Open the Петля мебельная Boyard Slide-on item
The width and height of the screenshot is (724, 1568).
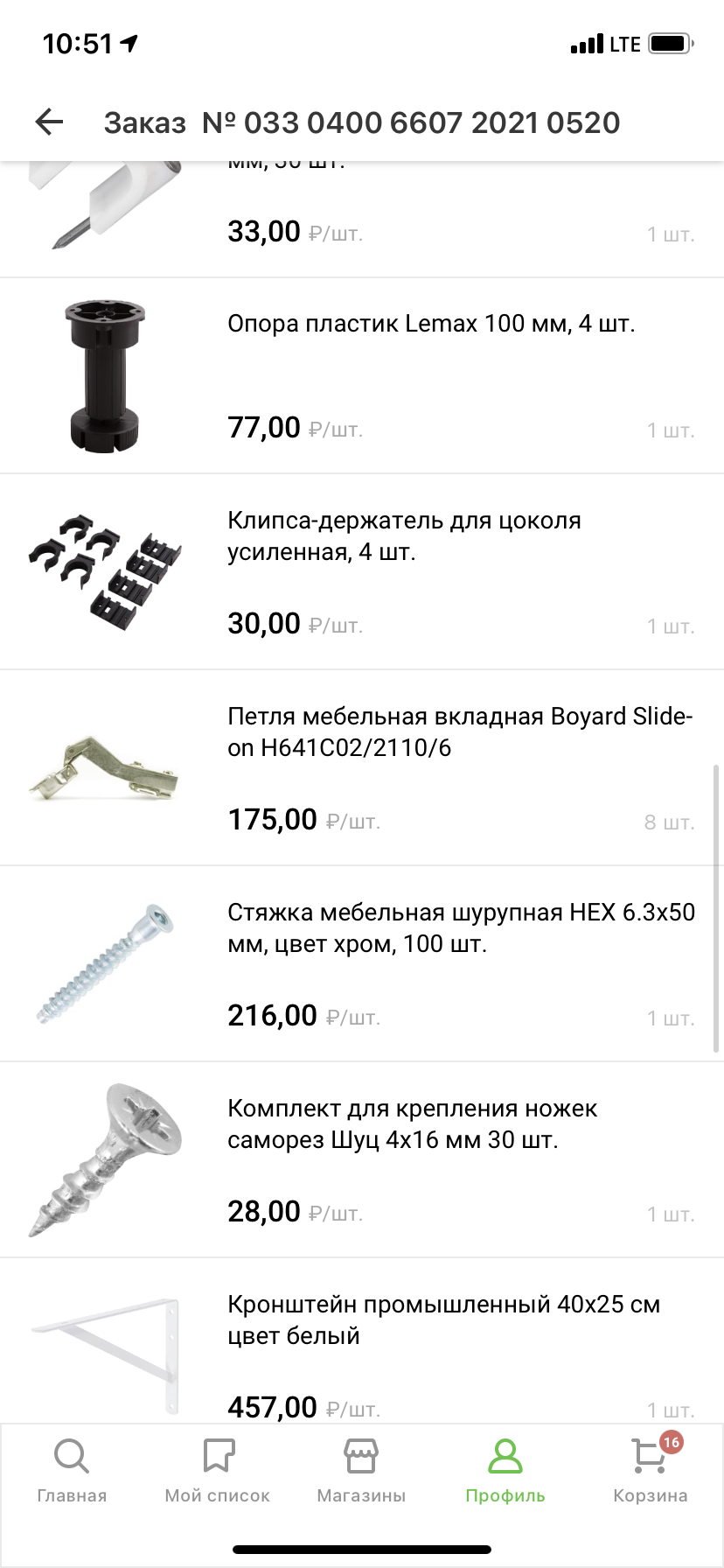(x=459, y=731)
